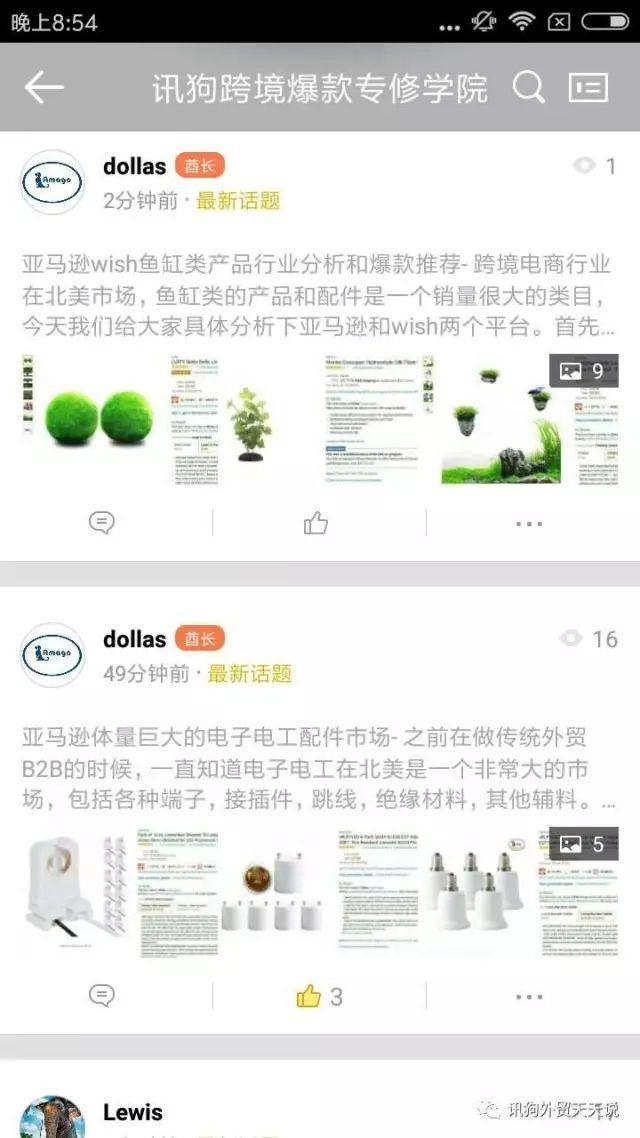The image size is (640, 1138).
Task: Tap 最新话题 tag on 49-minute-old post
Action: (x=249, y=673)
